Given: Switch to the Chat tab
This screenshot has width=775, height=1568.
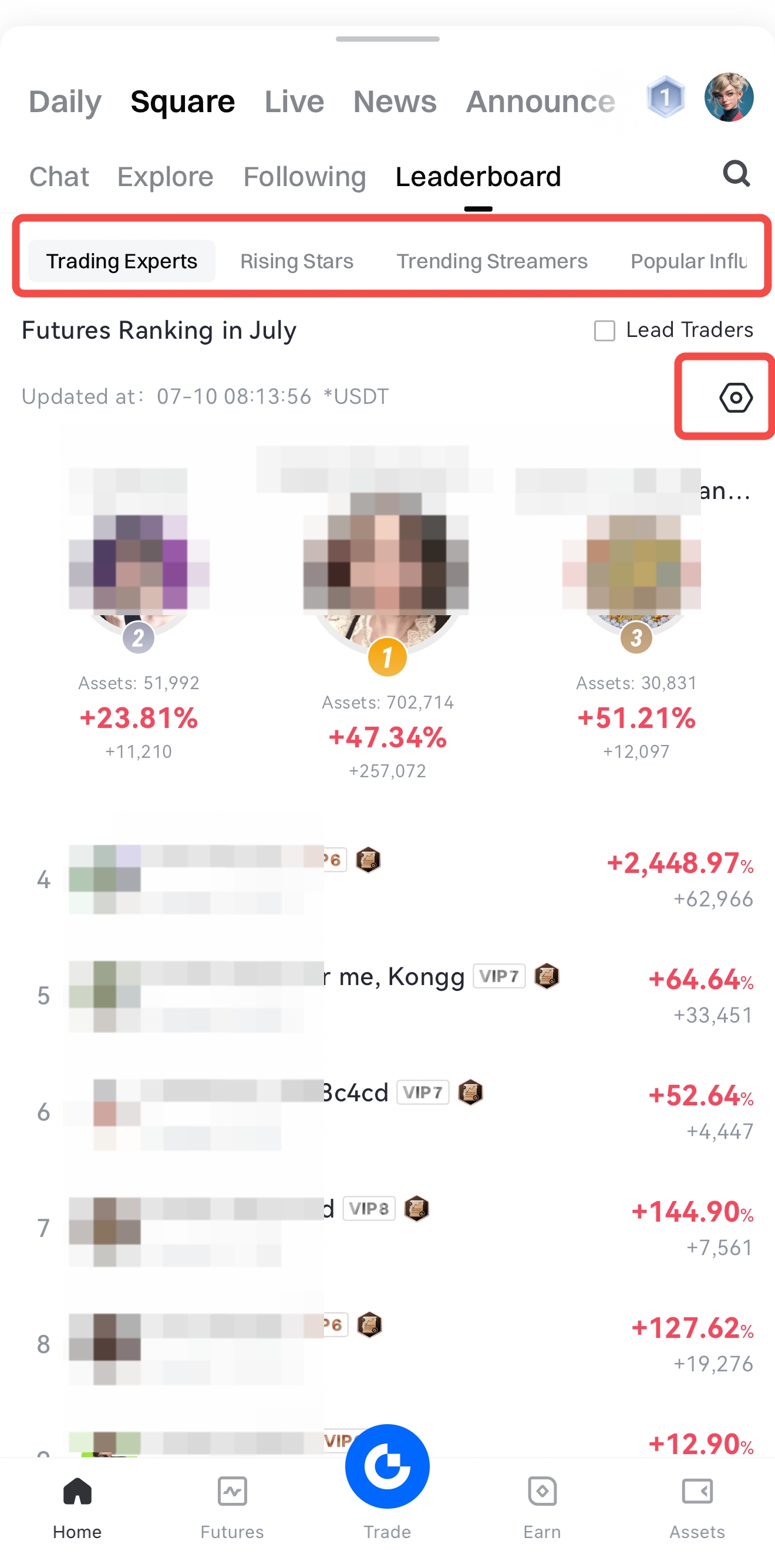Looking at the screenshot, I should coord(59,177).
